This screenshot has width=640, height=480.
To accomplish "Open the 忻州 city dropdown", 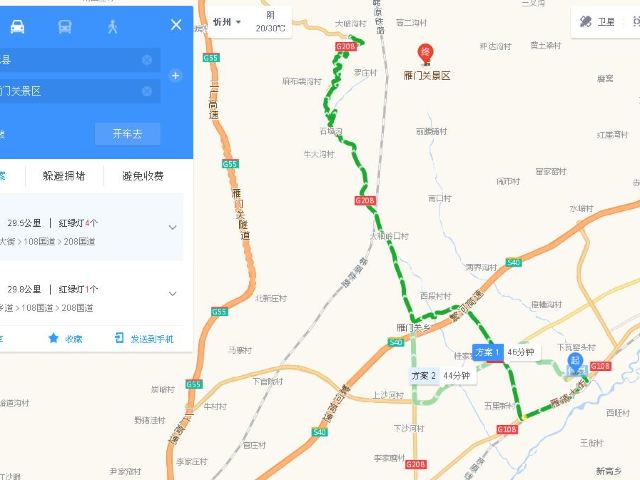I will 227,21.
